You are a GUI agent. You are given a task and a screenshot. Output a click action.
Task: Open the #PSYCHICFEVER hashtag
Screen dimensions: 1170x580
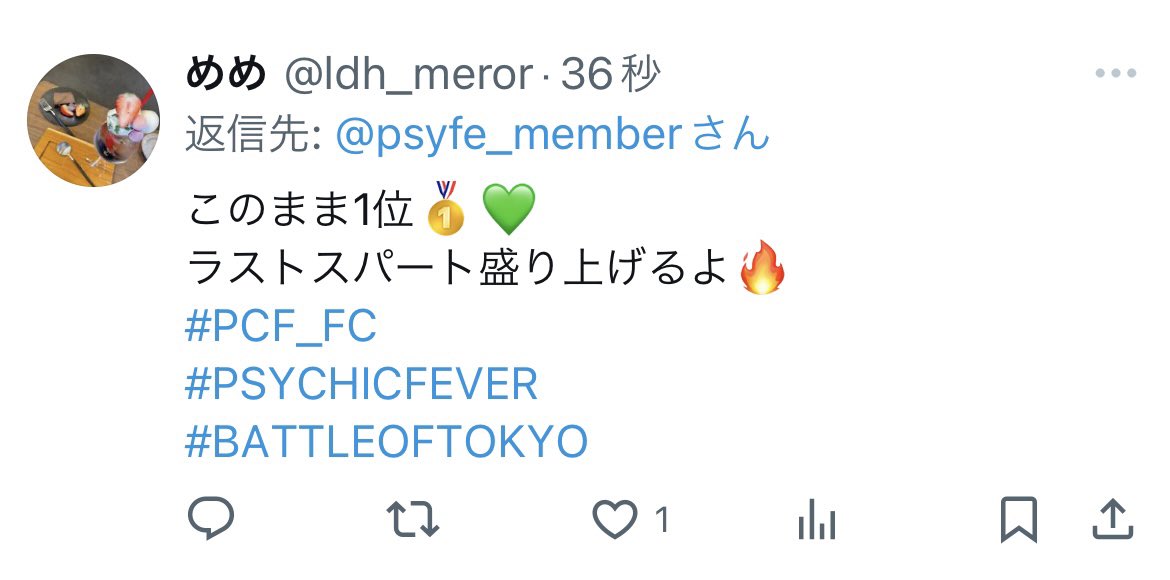tap(361, 384)
